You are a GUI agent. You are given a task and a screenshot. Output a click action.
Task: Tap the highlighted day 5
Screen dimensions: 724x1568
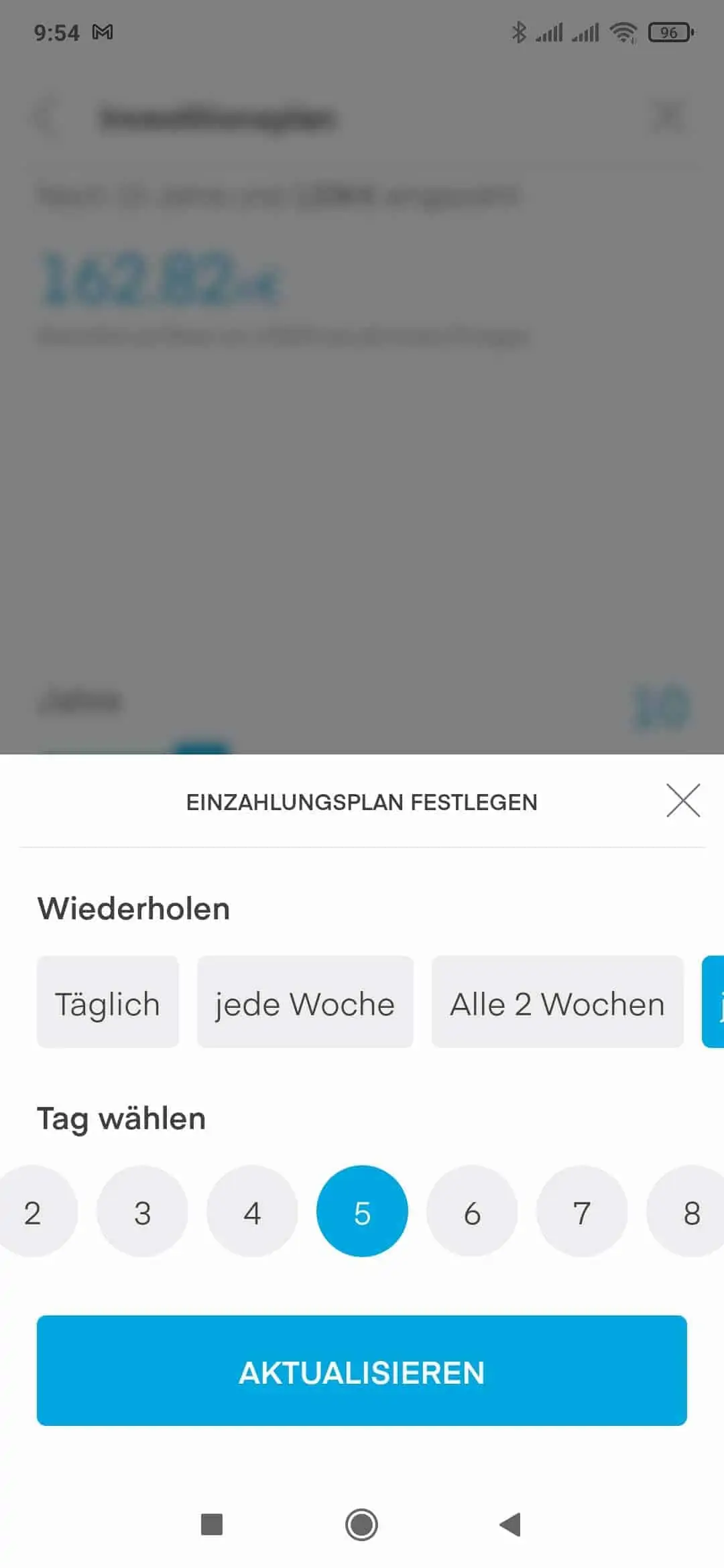click(362, 1212)
